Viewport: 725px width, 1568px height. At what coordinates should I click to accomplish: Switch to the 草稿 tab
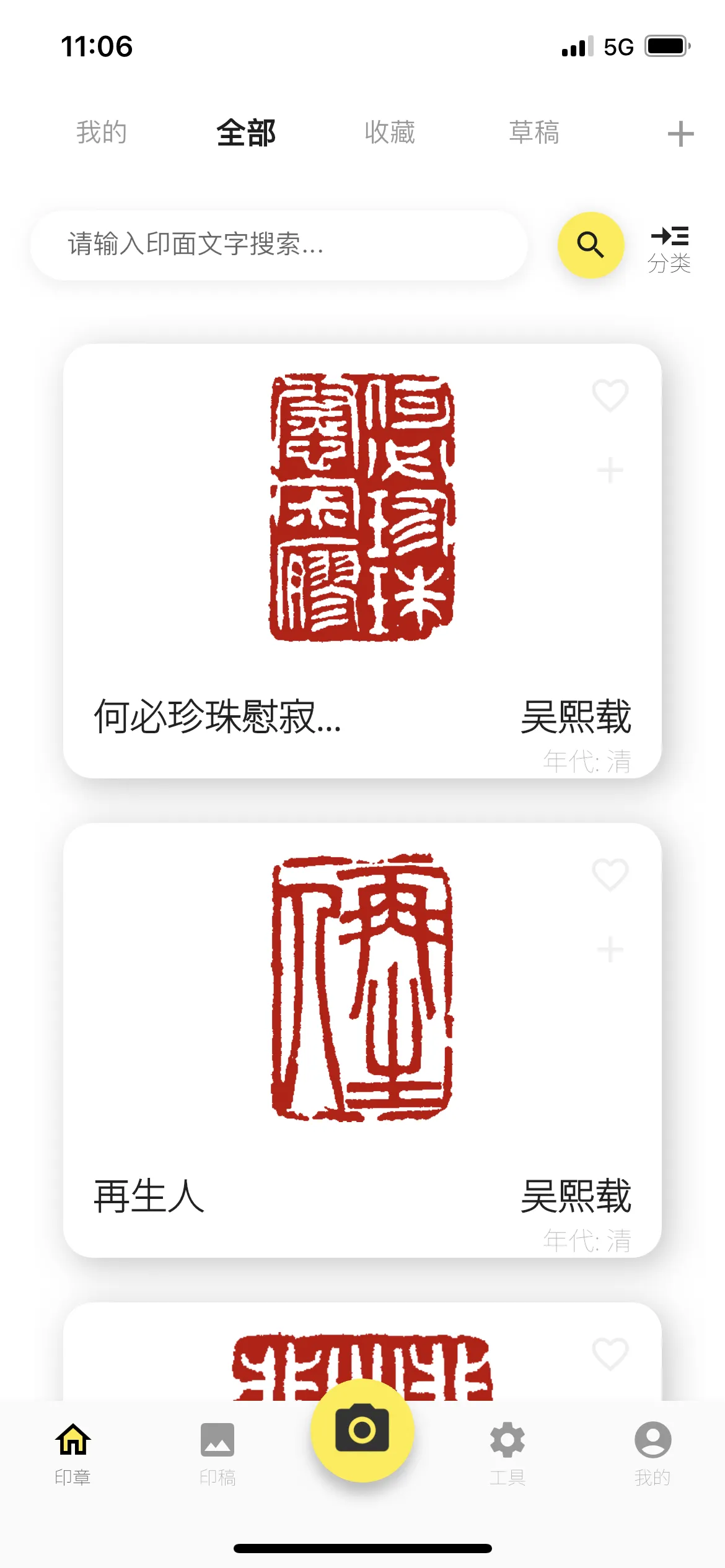pos(535,132)
